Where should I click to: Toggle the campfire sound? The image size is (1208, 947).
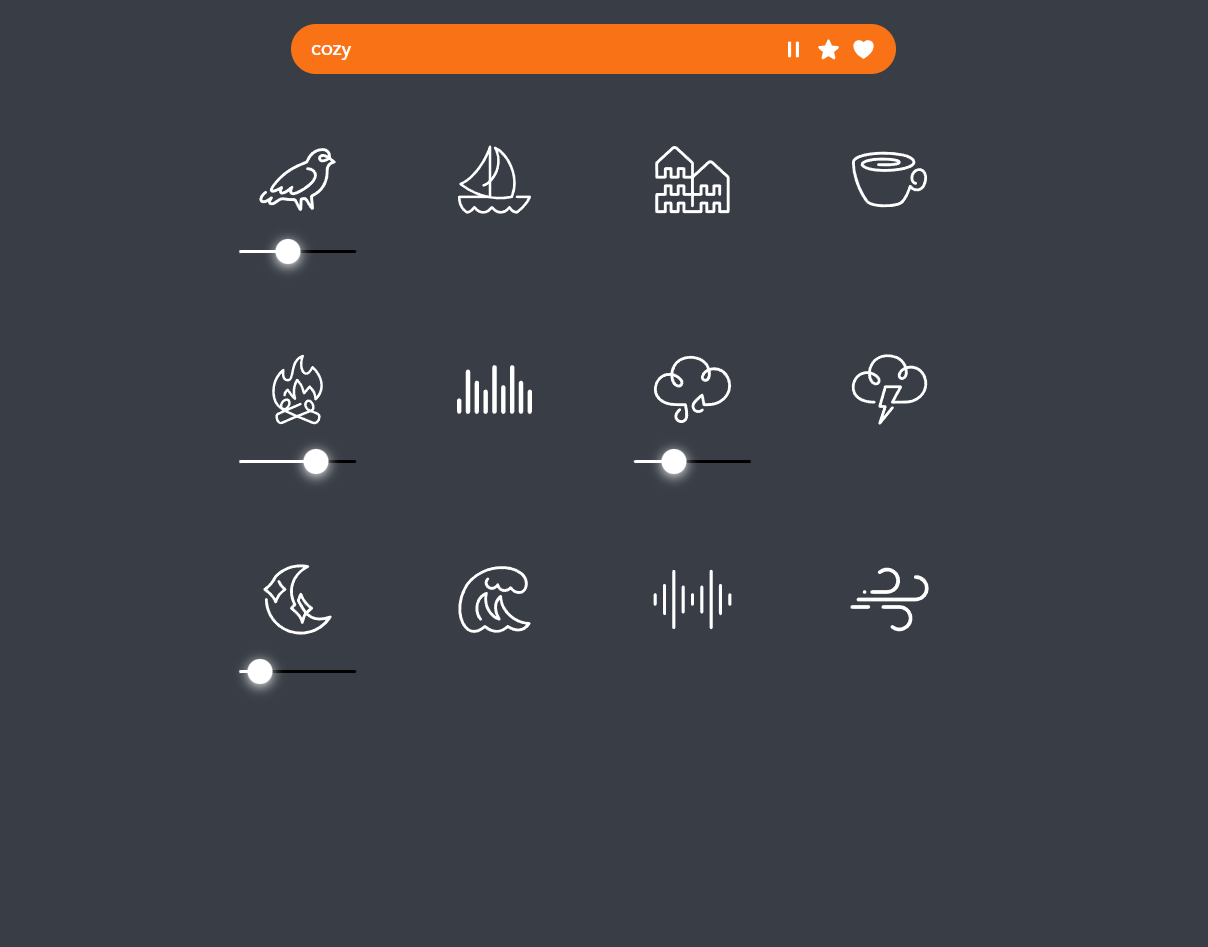(297, 389)
